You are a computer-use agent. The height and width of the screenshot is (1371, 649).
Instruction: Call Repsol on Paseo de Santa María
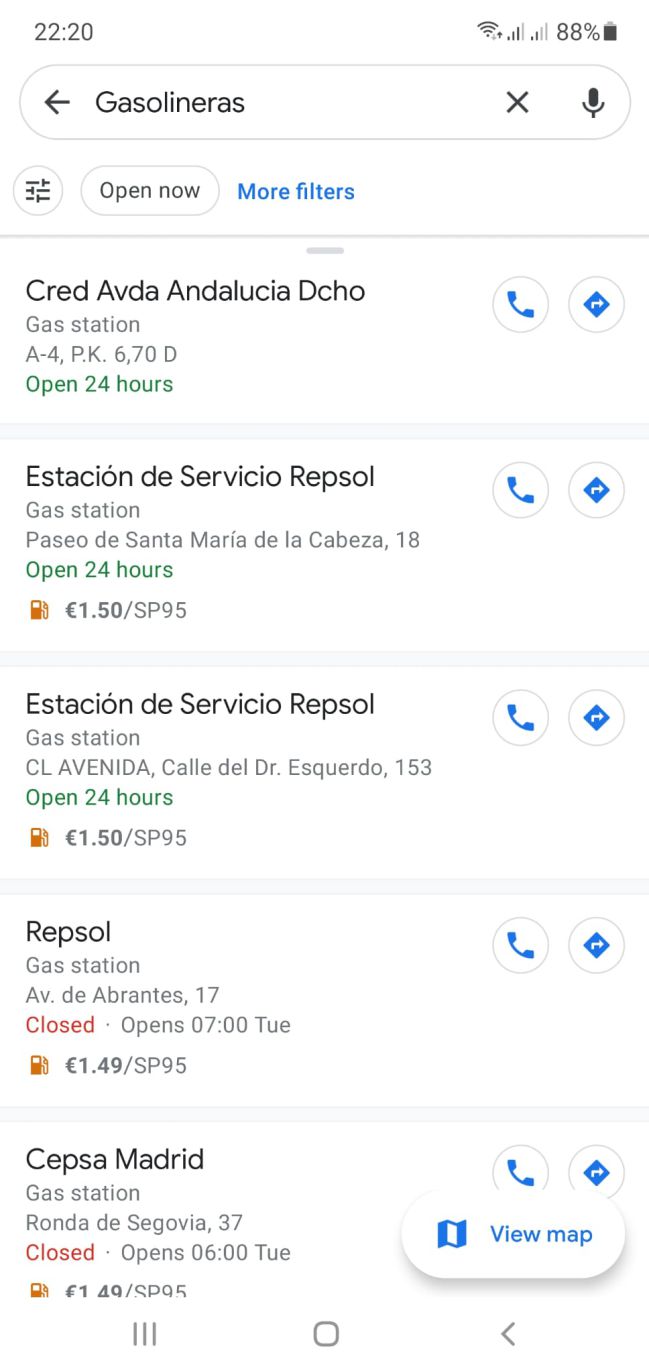coord(521,490)
